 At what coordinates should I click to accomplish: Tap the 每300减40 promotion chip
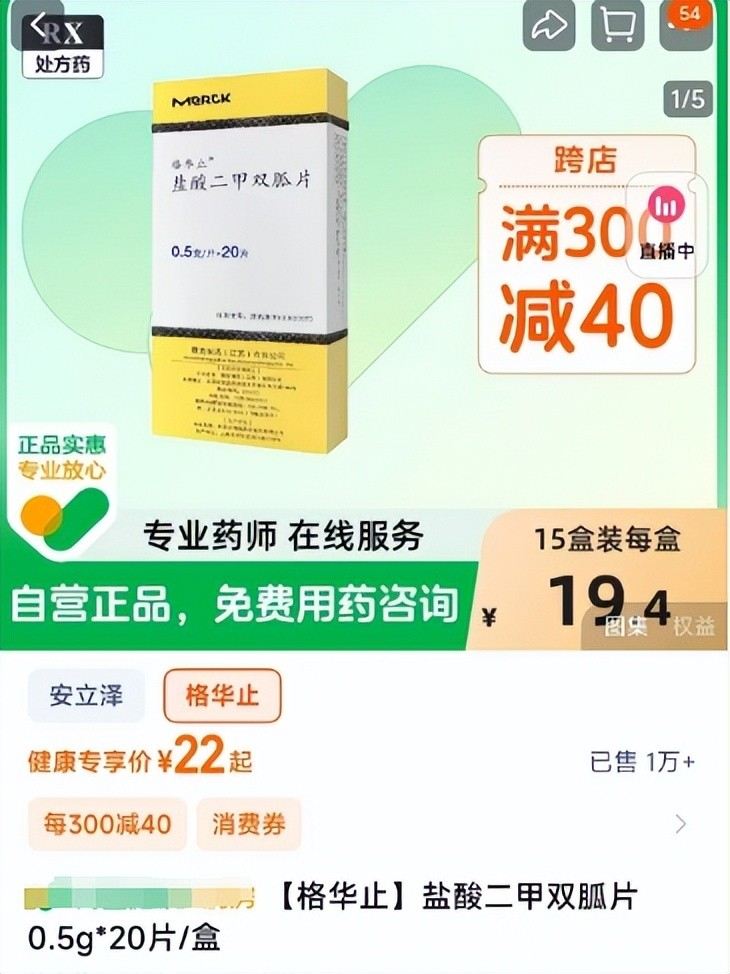[107, 824]
